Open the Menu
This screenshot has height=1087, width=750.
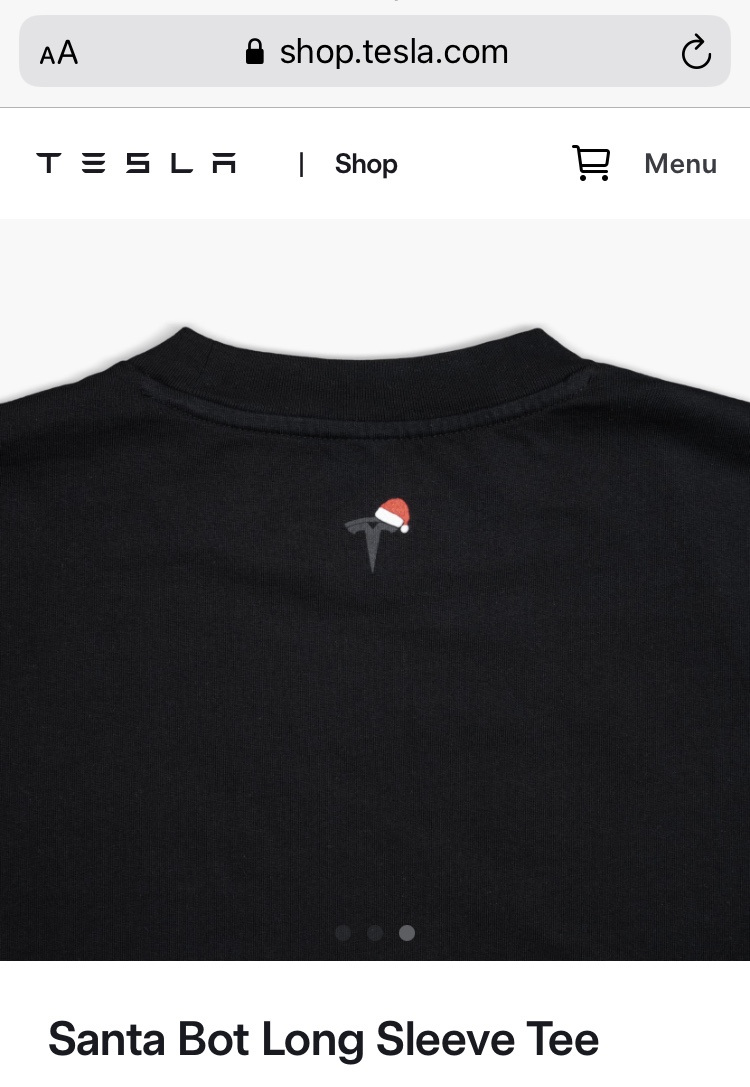(x=680, y=164)
